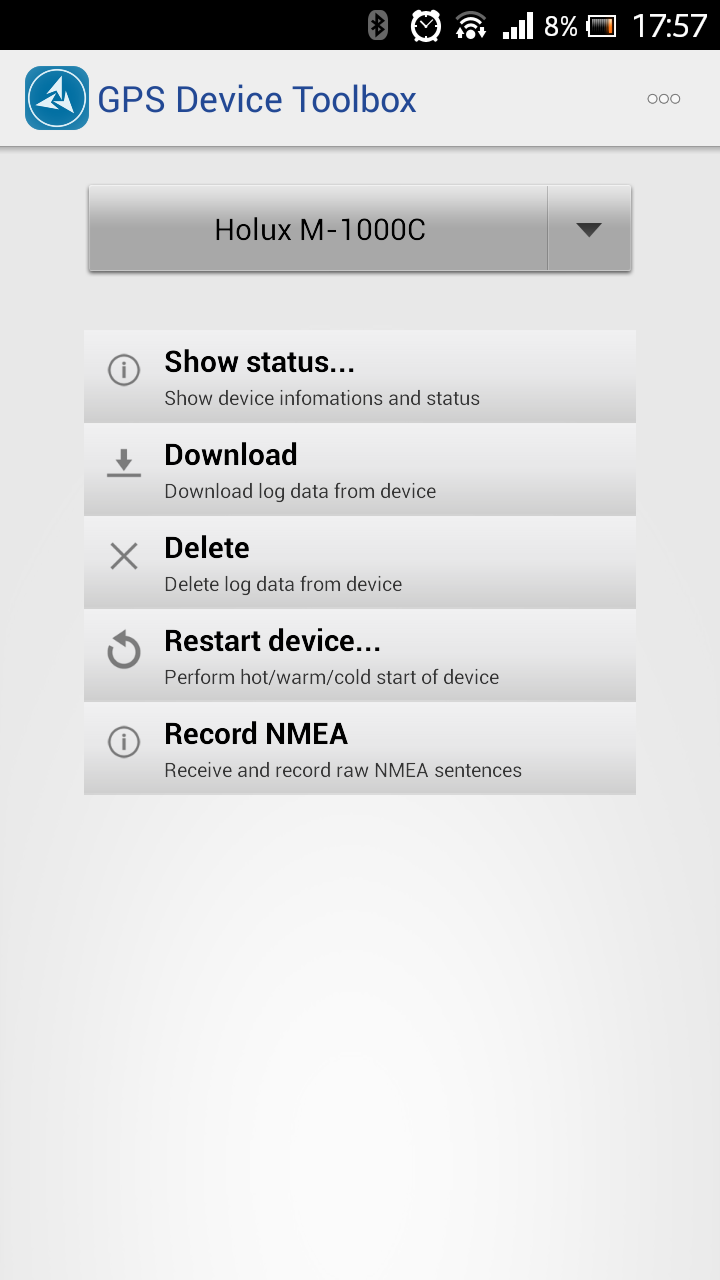Open Show status to view device information
720x1280 pixels.
point(360,375)
